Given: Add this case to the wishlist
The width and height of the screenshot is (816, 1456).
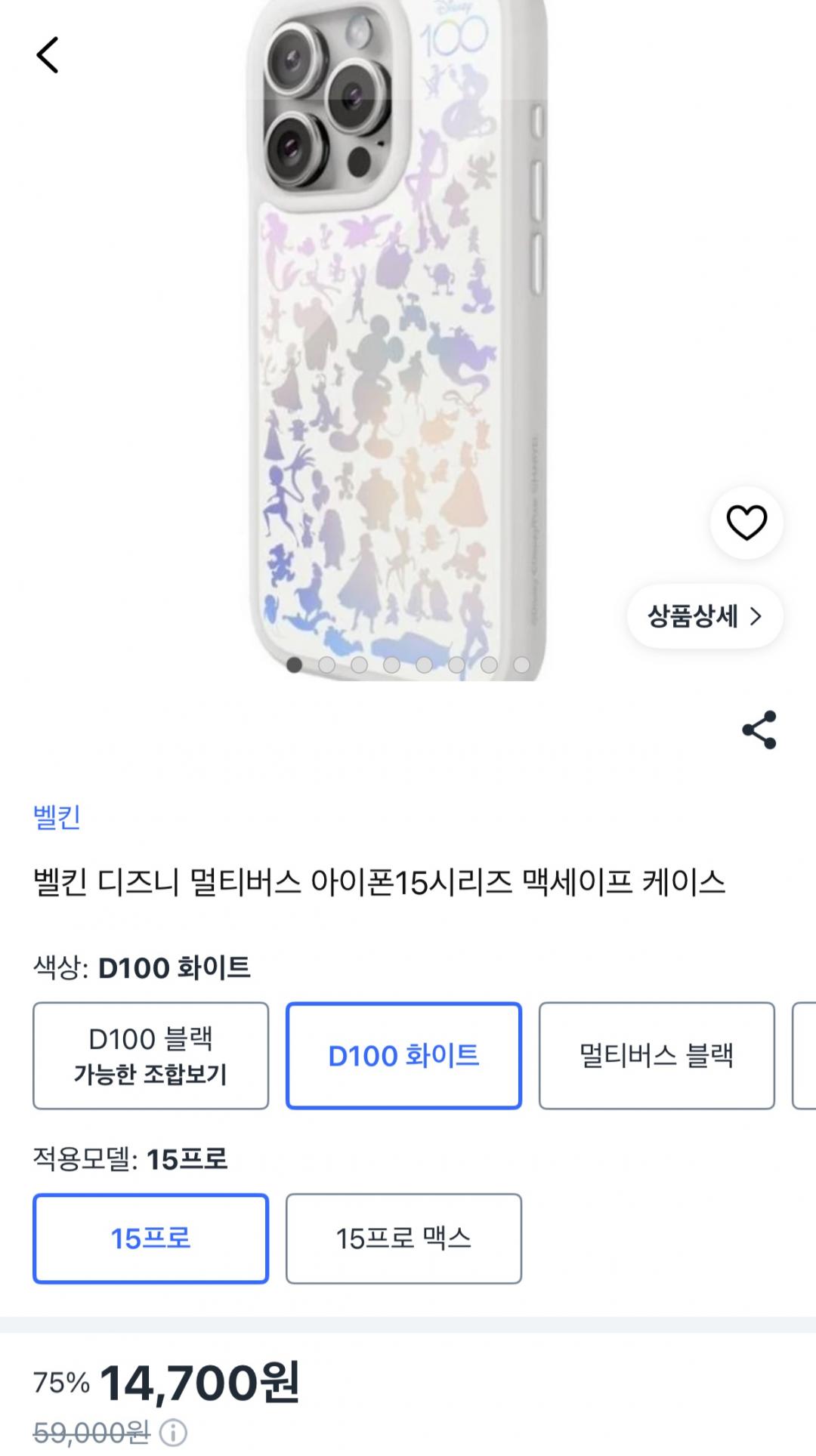Looking at the screenshot, I should 746,523.
